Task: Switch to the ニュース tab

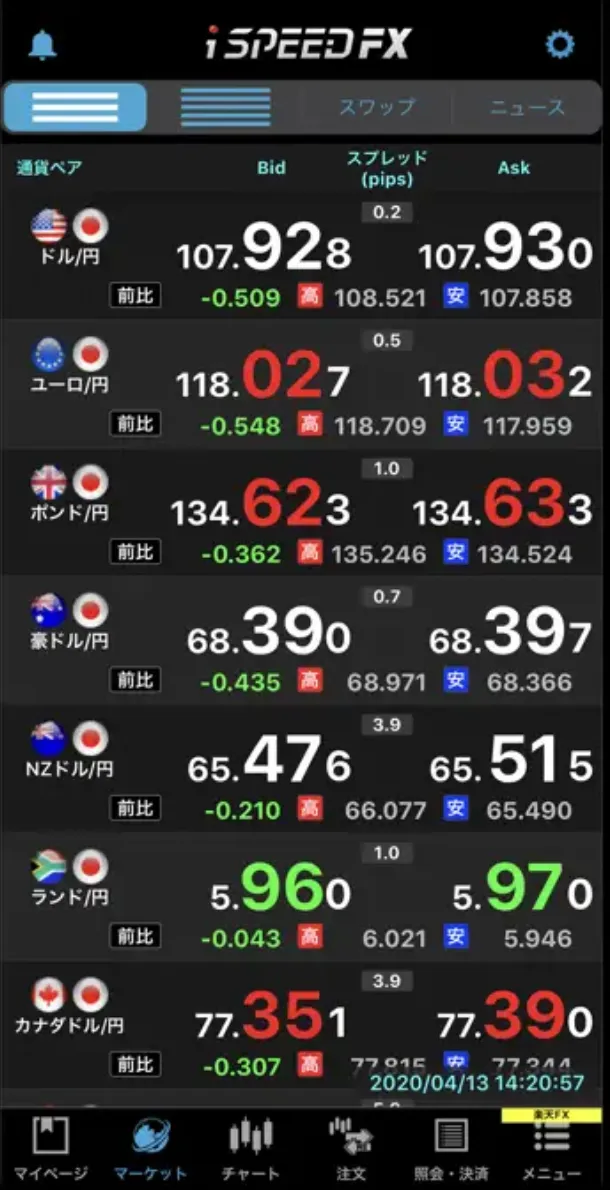Action: [527, 107]
